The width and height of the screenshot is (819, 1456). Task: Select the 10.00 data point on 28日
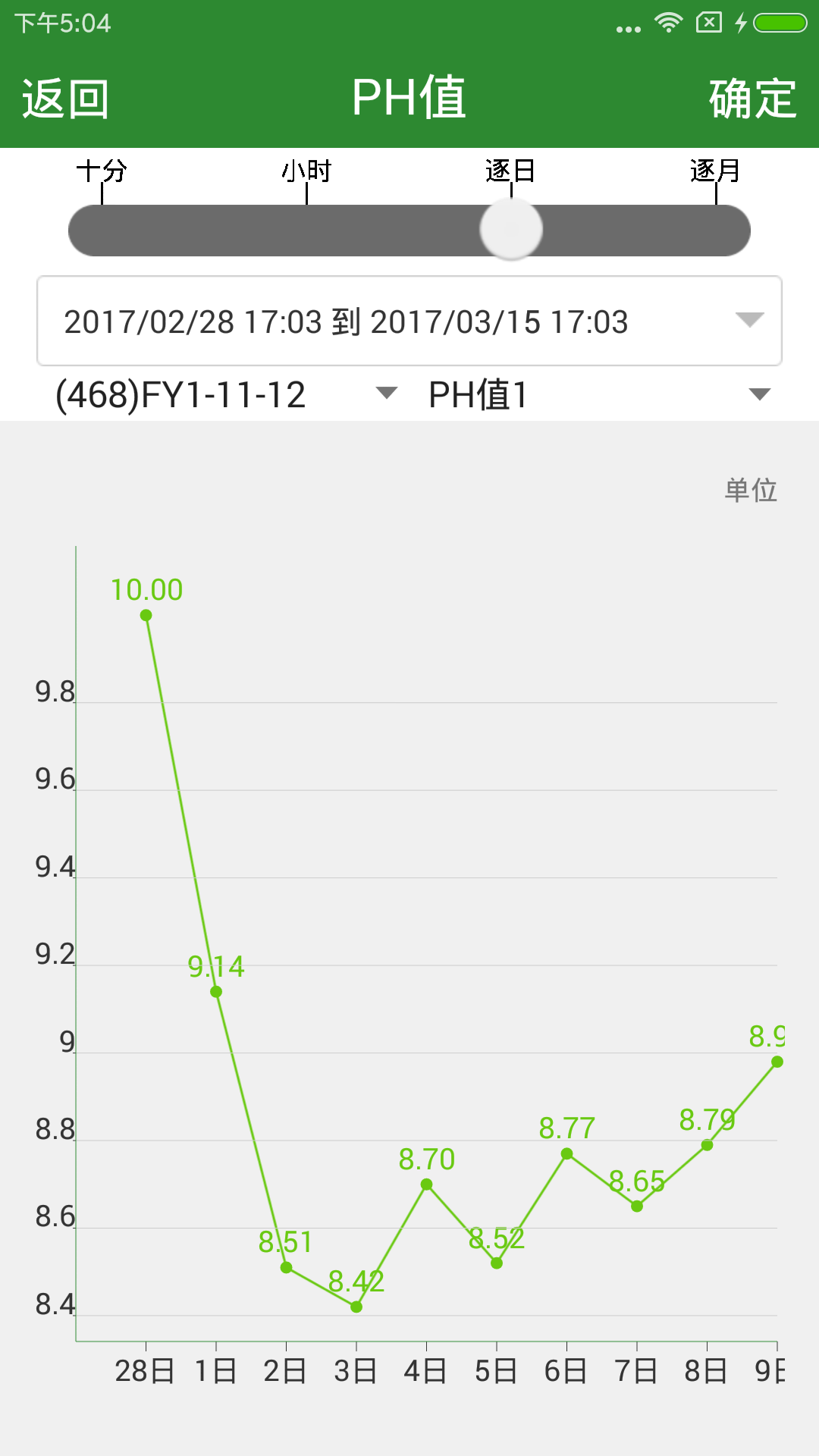[x=146, y=615]
